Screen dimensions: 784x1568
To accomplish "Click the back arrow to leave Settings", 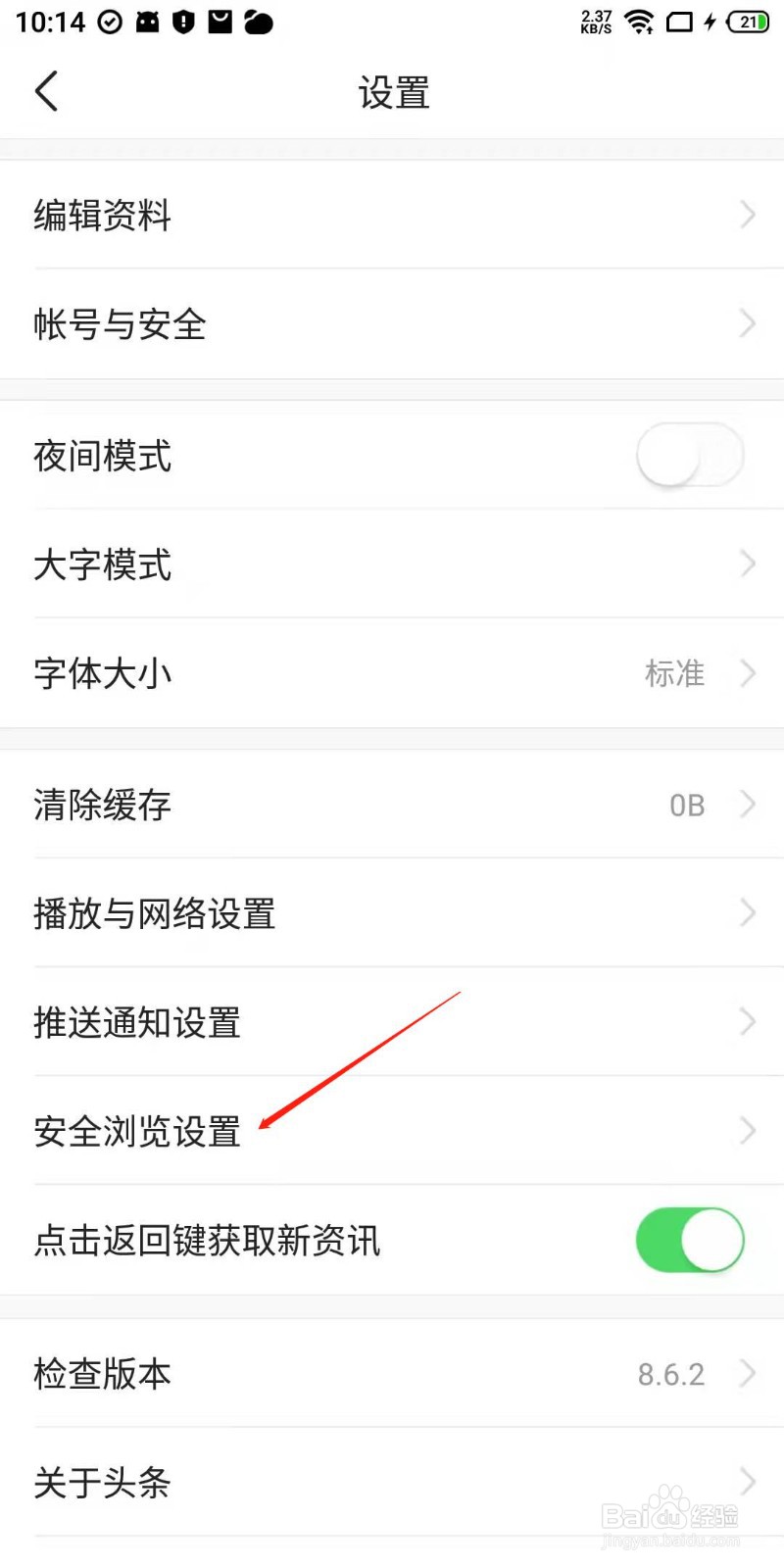I will coord(46,90).
